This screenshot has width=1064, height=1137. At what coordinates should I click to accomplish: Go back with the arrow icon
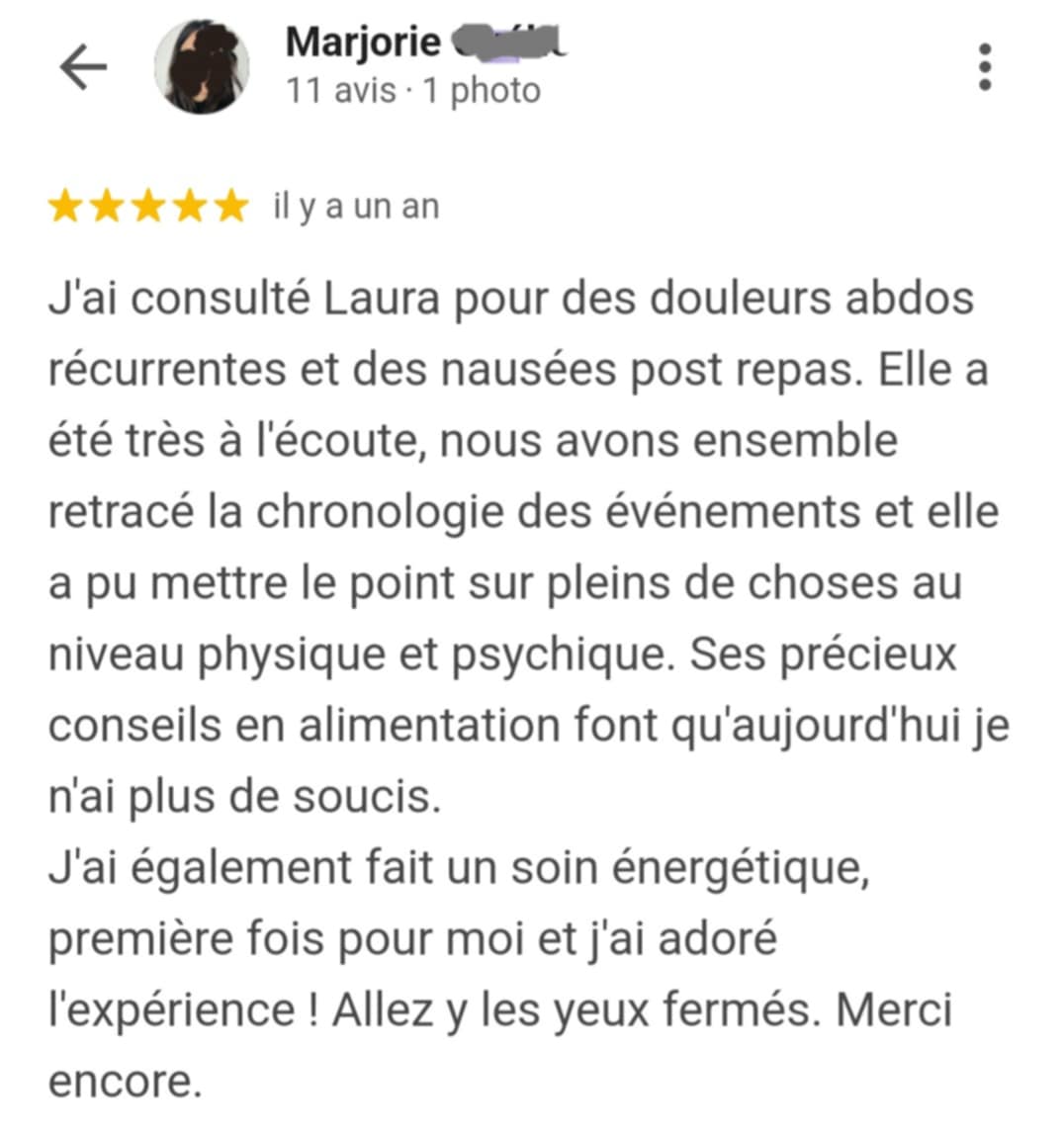tap(83, 67)
